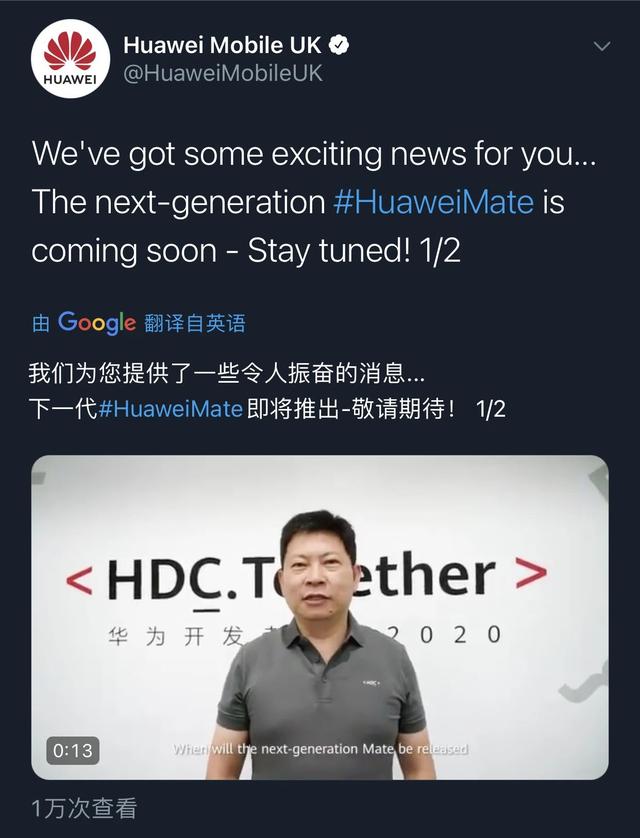
Task: Expand the tweet options chevron
Action: pos(602,47)
